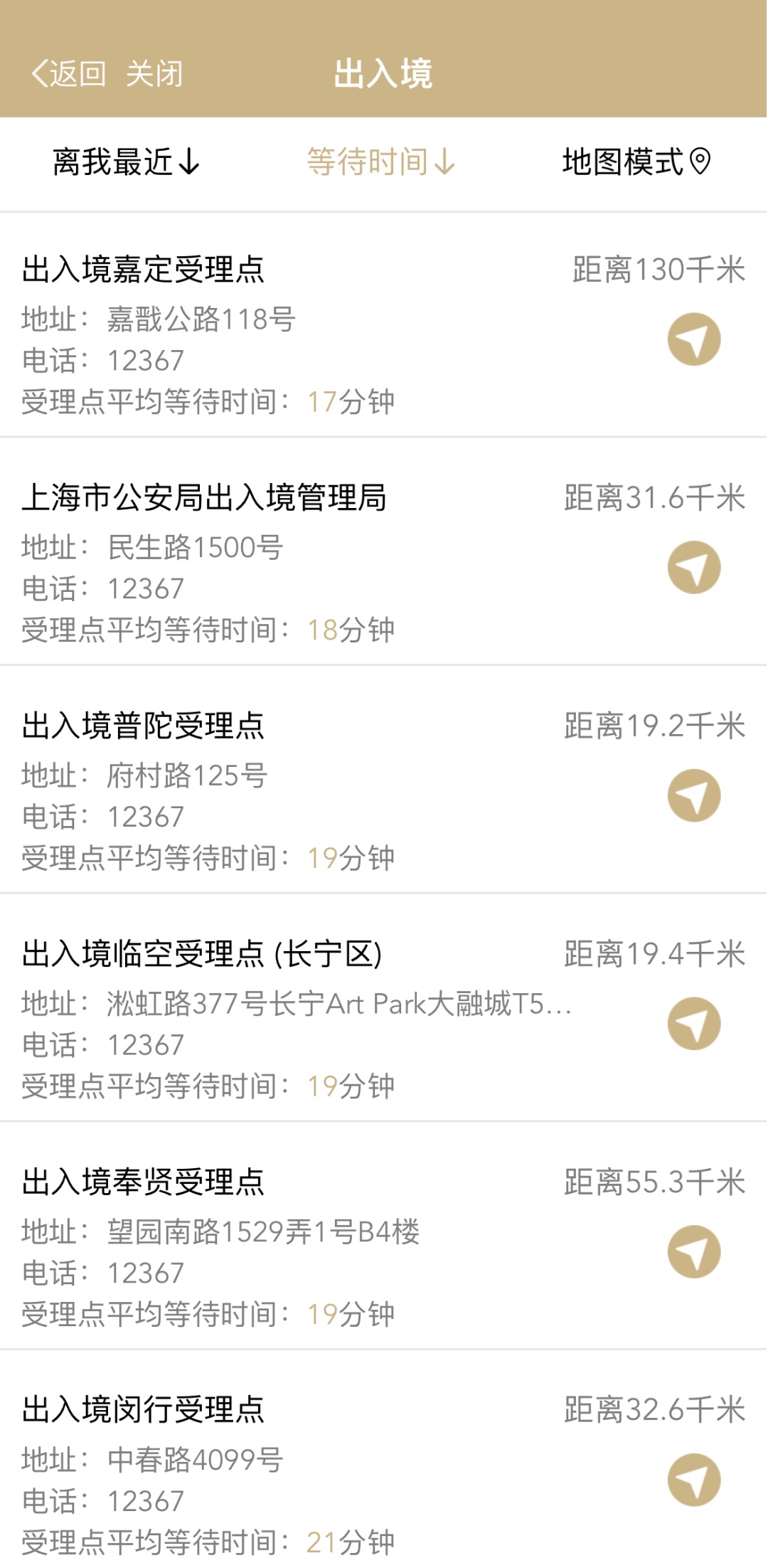
Task: Navigate to 出入境奉贤受理点
Action: click(694, 1252)
